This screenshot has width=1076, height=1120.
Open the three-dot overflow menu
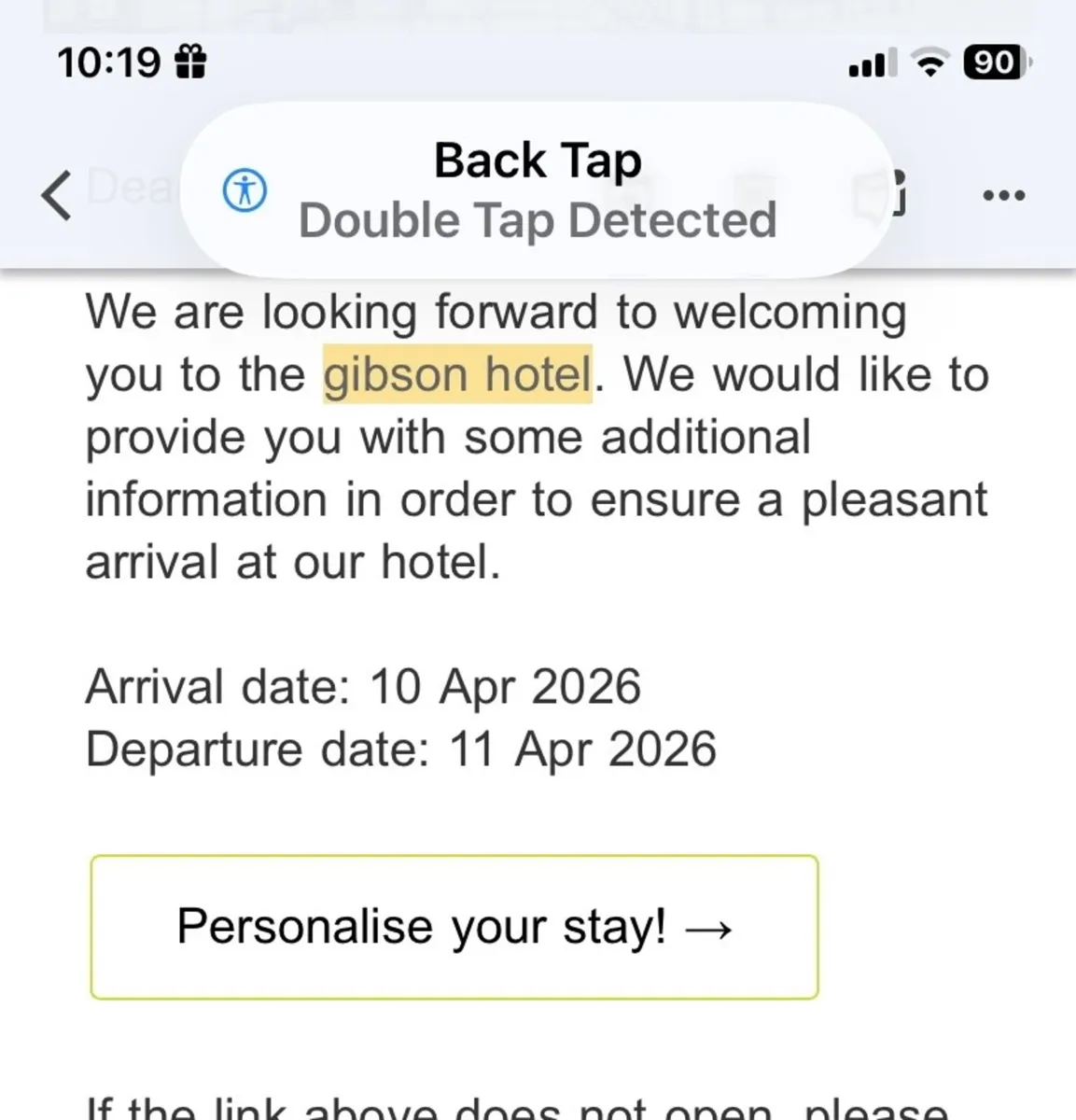tap(1004, 195)
